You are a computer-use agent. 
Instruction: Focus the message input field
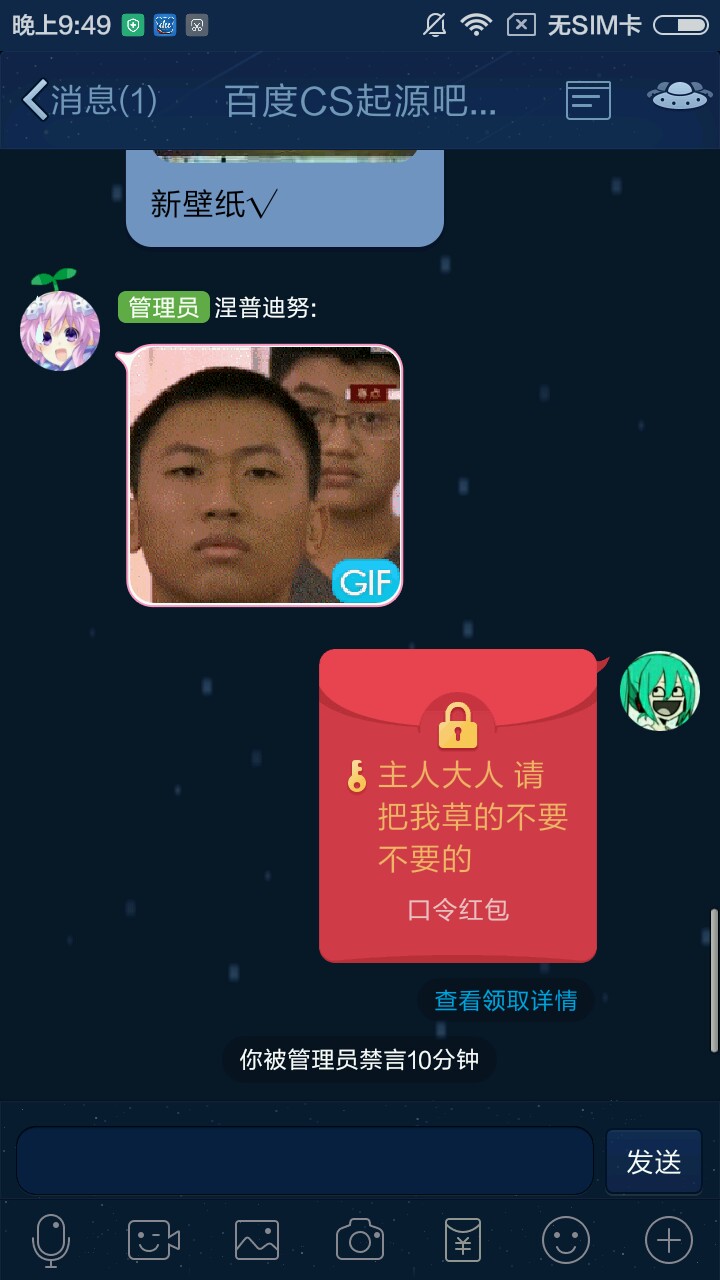click(x=305, y=1161)
